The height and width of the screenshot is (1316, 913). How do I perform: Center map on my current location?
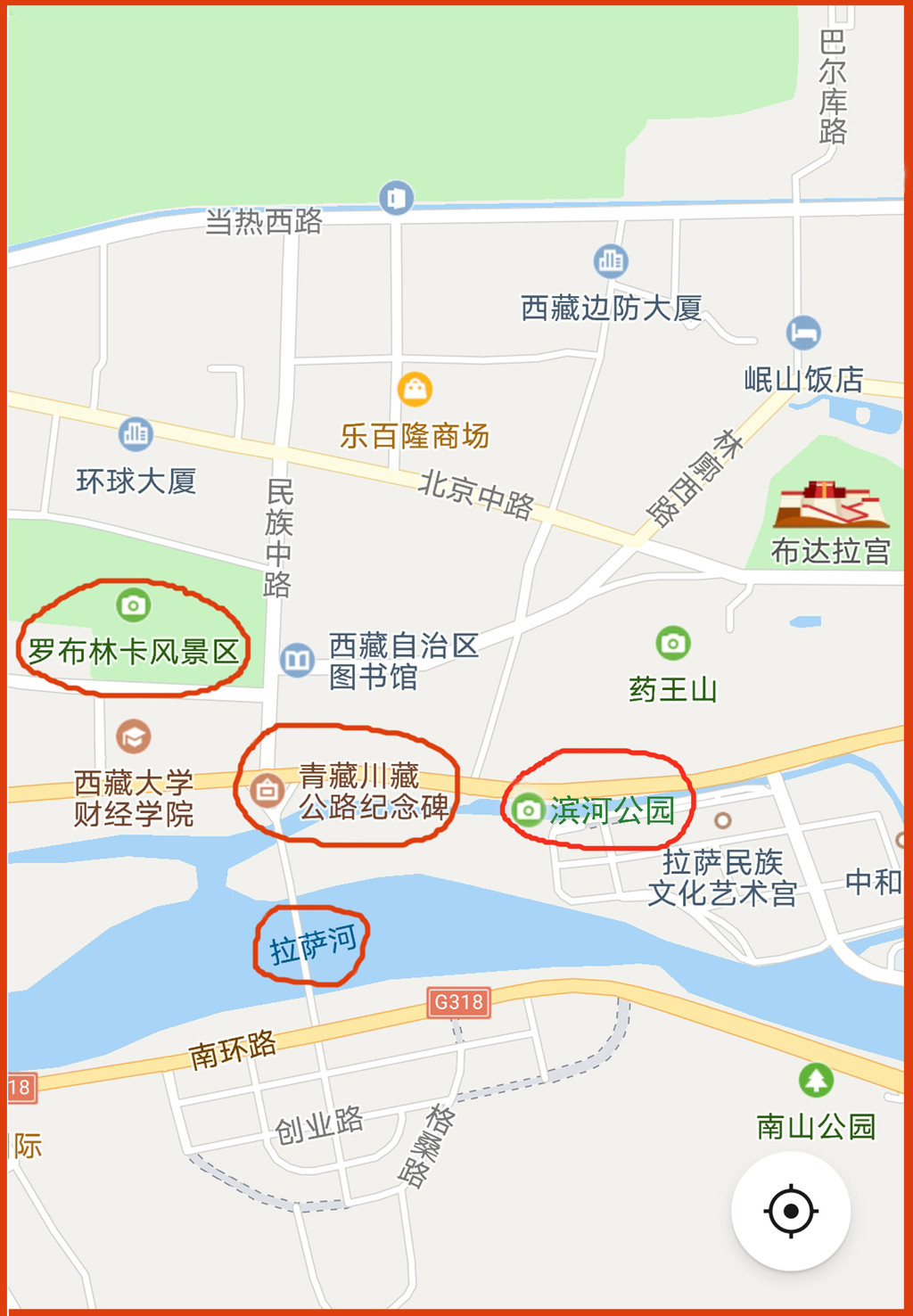(x=791, y=1211)
